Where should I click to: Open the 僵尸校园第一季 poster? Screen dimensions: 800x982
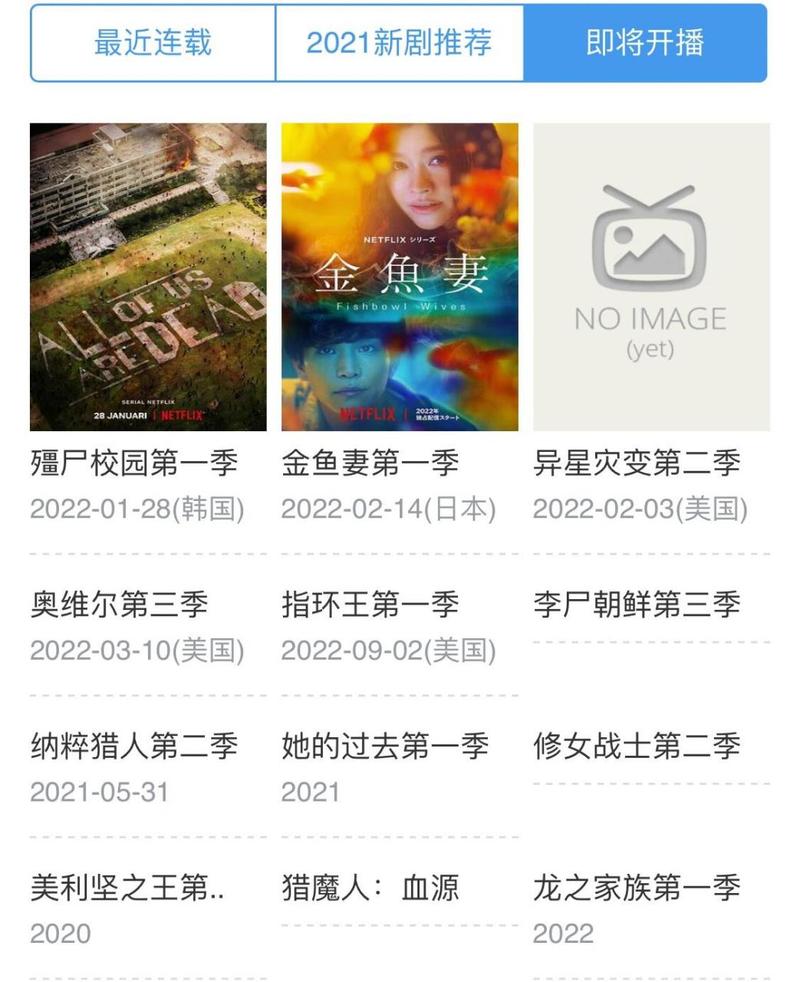[148, 277]
